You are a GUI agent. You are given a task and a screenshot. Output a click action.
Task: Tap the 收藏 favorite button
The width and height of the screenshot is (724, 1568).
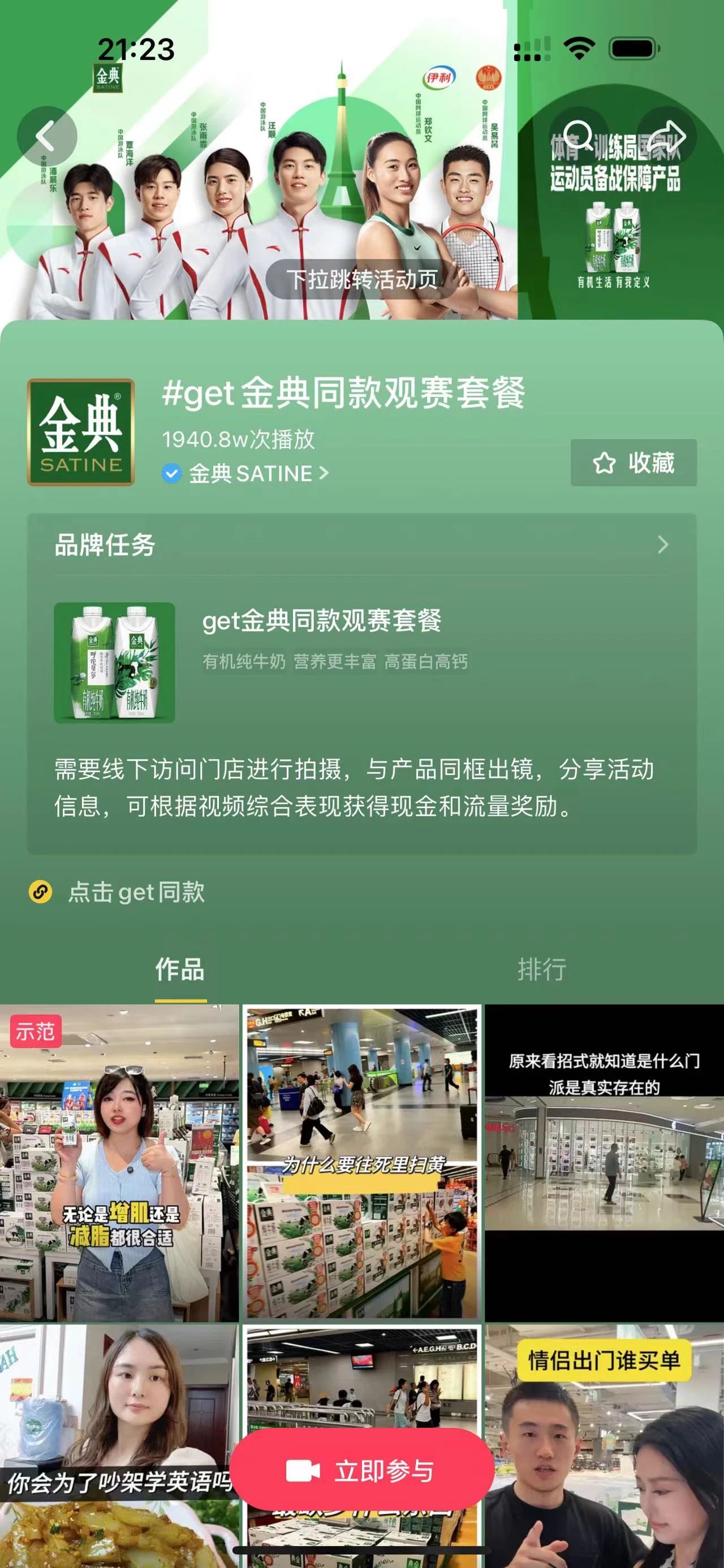[x=633, y=462]
